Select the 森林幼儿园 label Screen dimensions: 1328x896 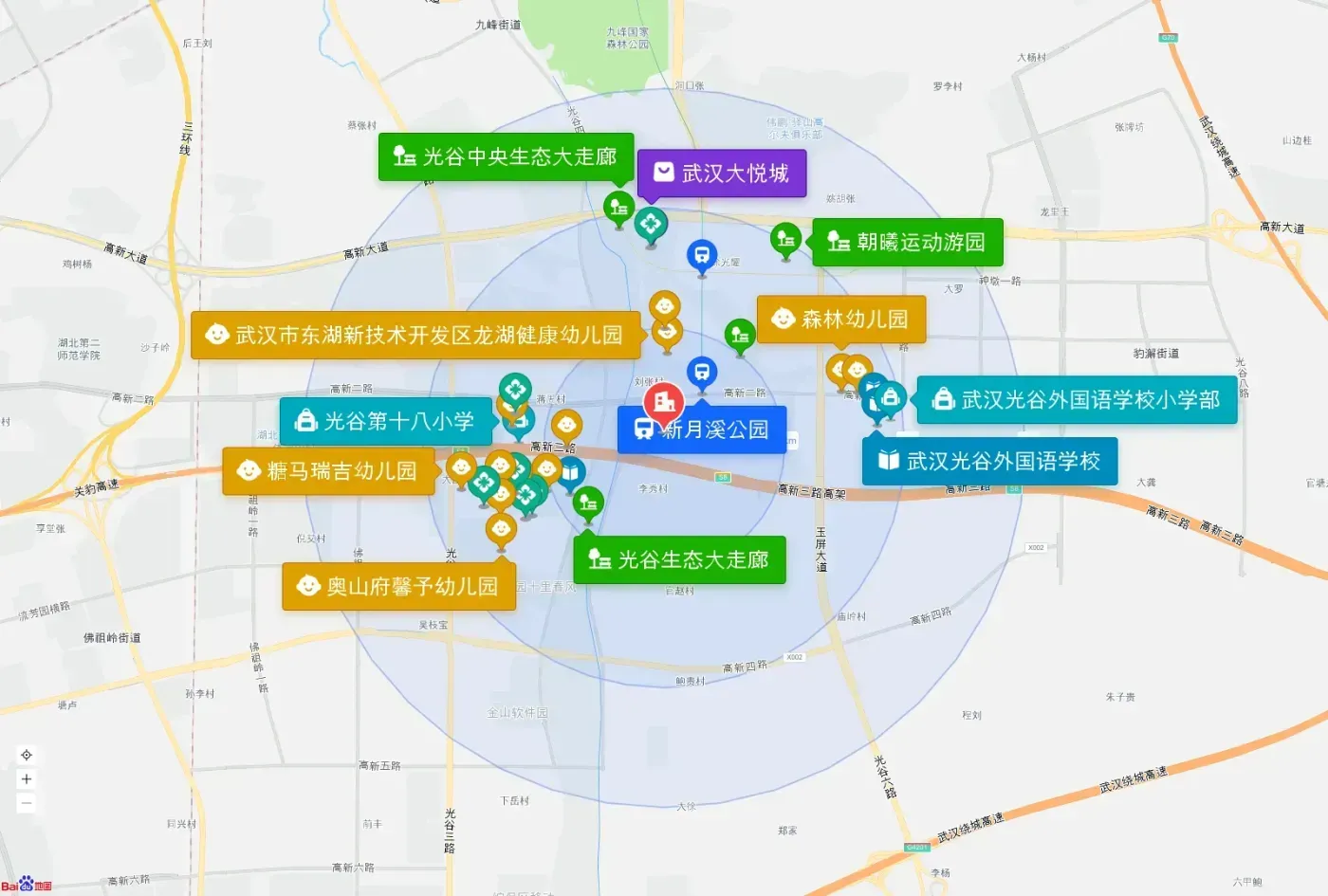(840, 319)
